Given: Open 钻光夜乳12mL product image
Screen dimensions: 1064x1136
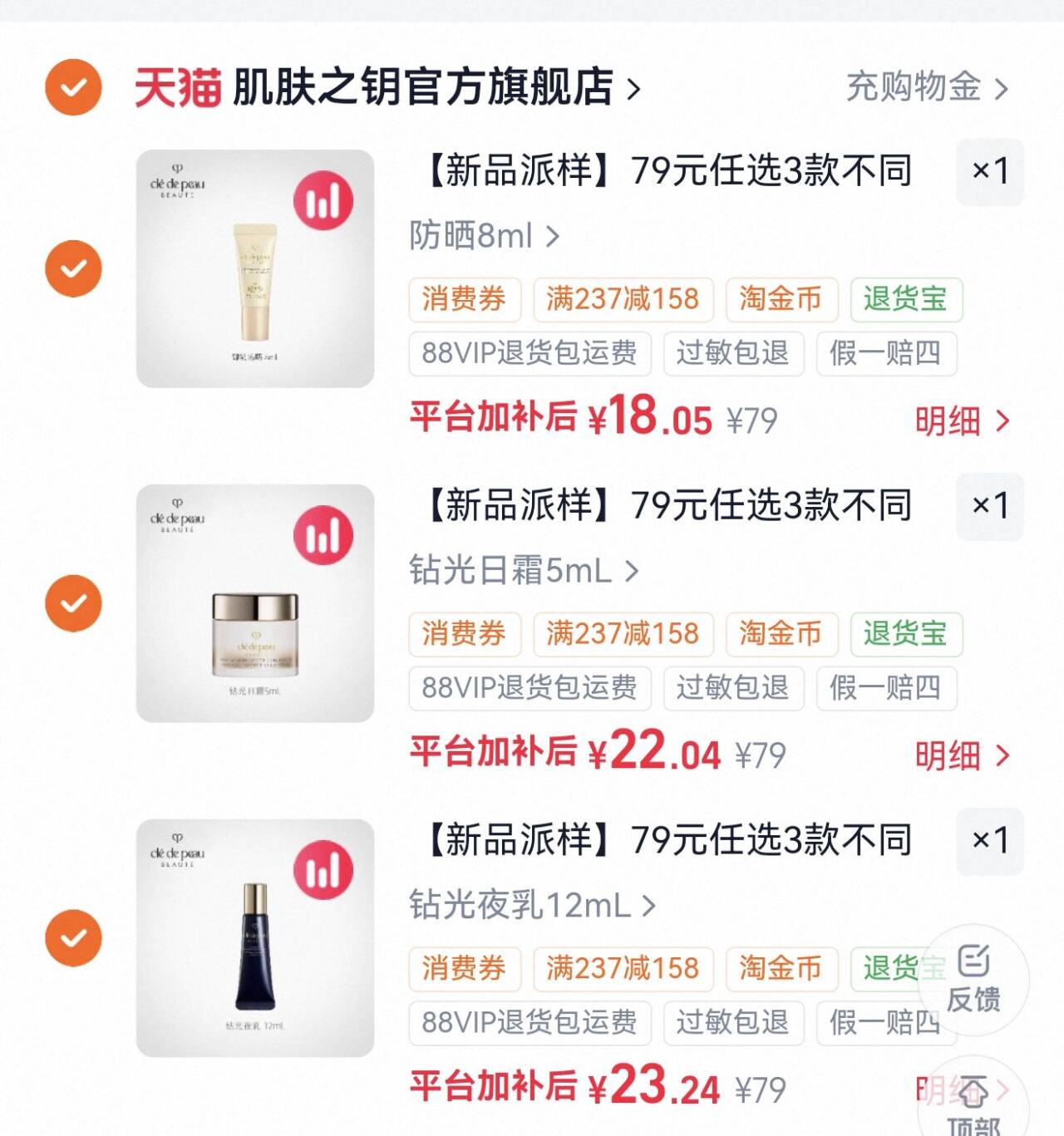Looking at the screenshot, I should pos(255,938).
